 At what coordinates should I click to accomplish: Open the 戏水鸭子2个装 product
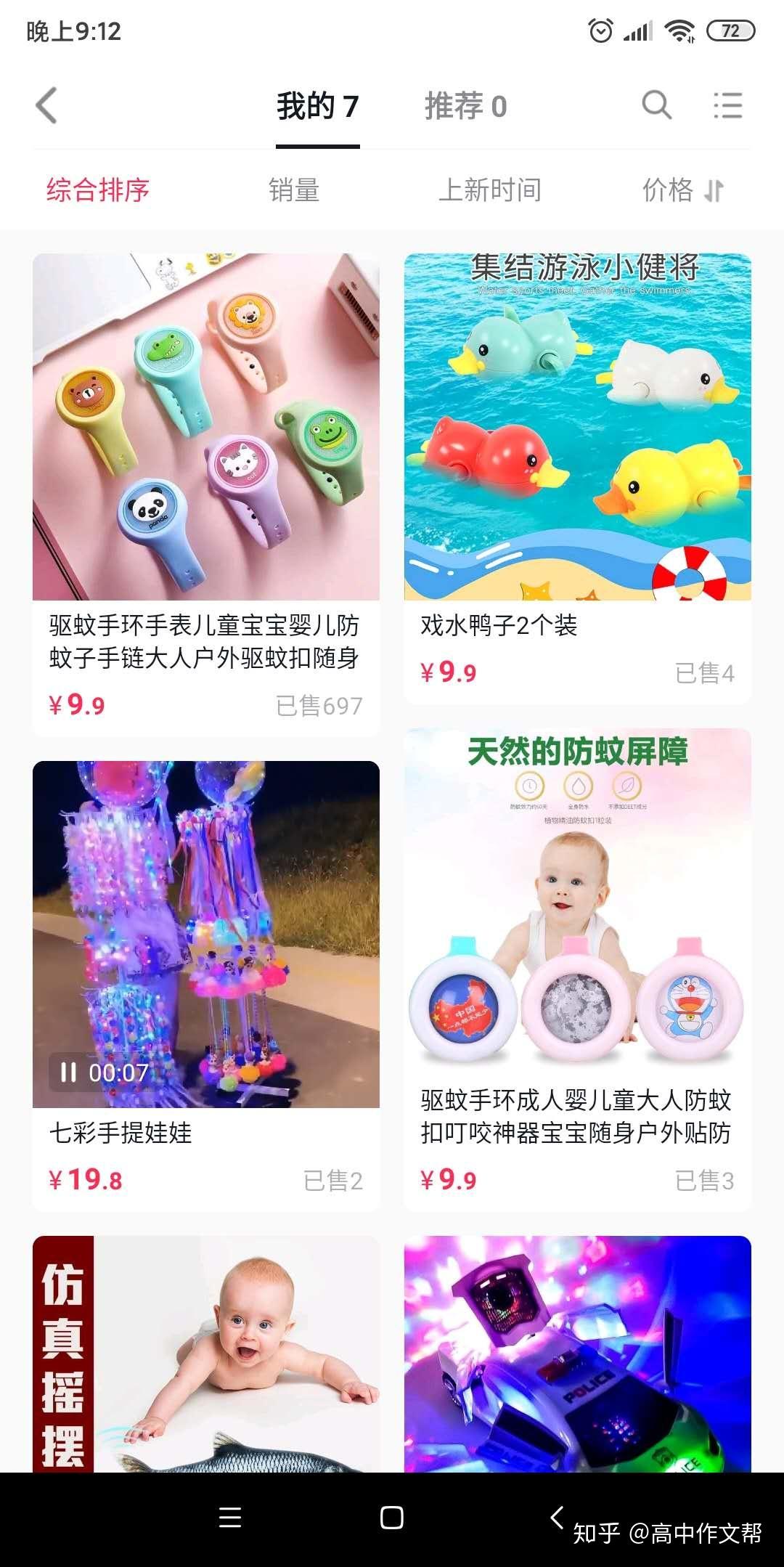pos(578,479)
